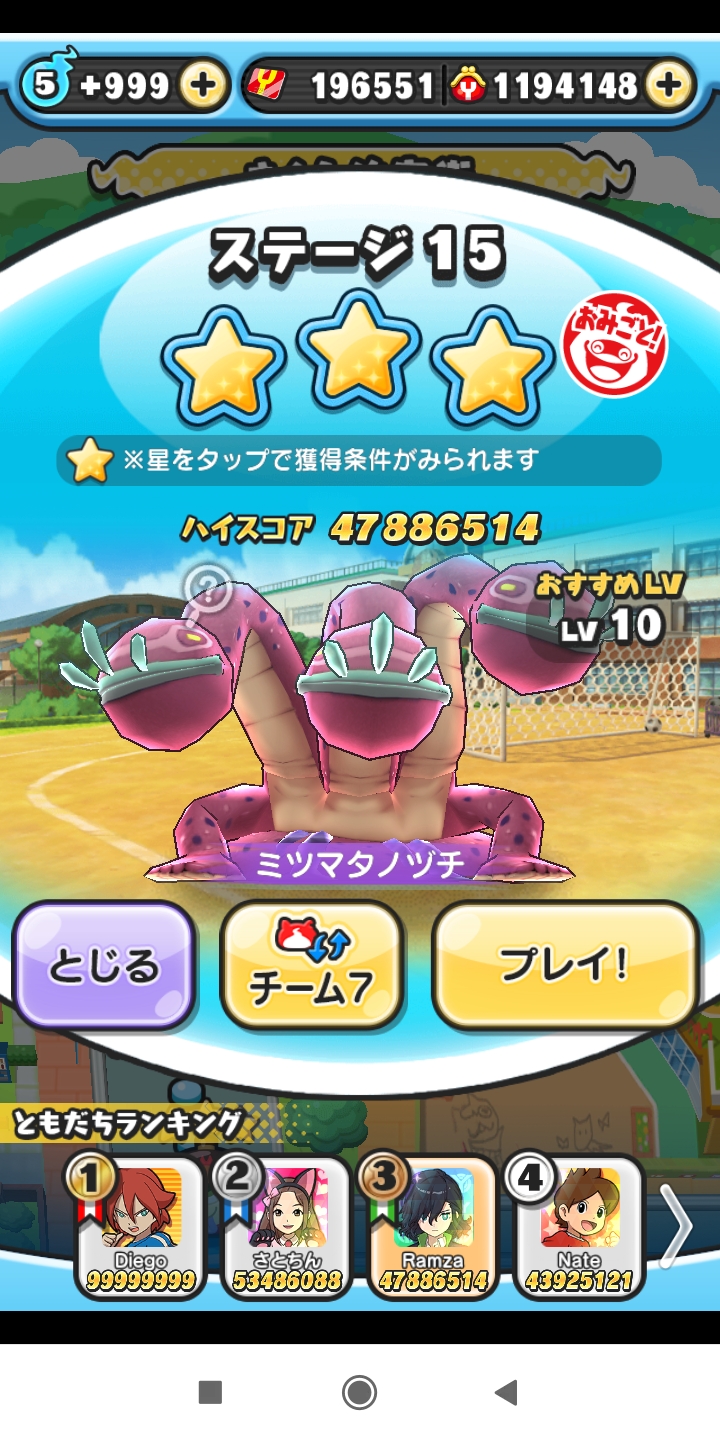This screenshot has height=1440, width=720.
Task: Go back using the system back button
Action: (x=507, y=1392)
